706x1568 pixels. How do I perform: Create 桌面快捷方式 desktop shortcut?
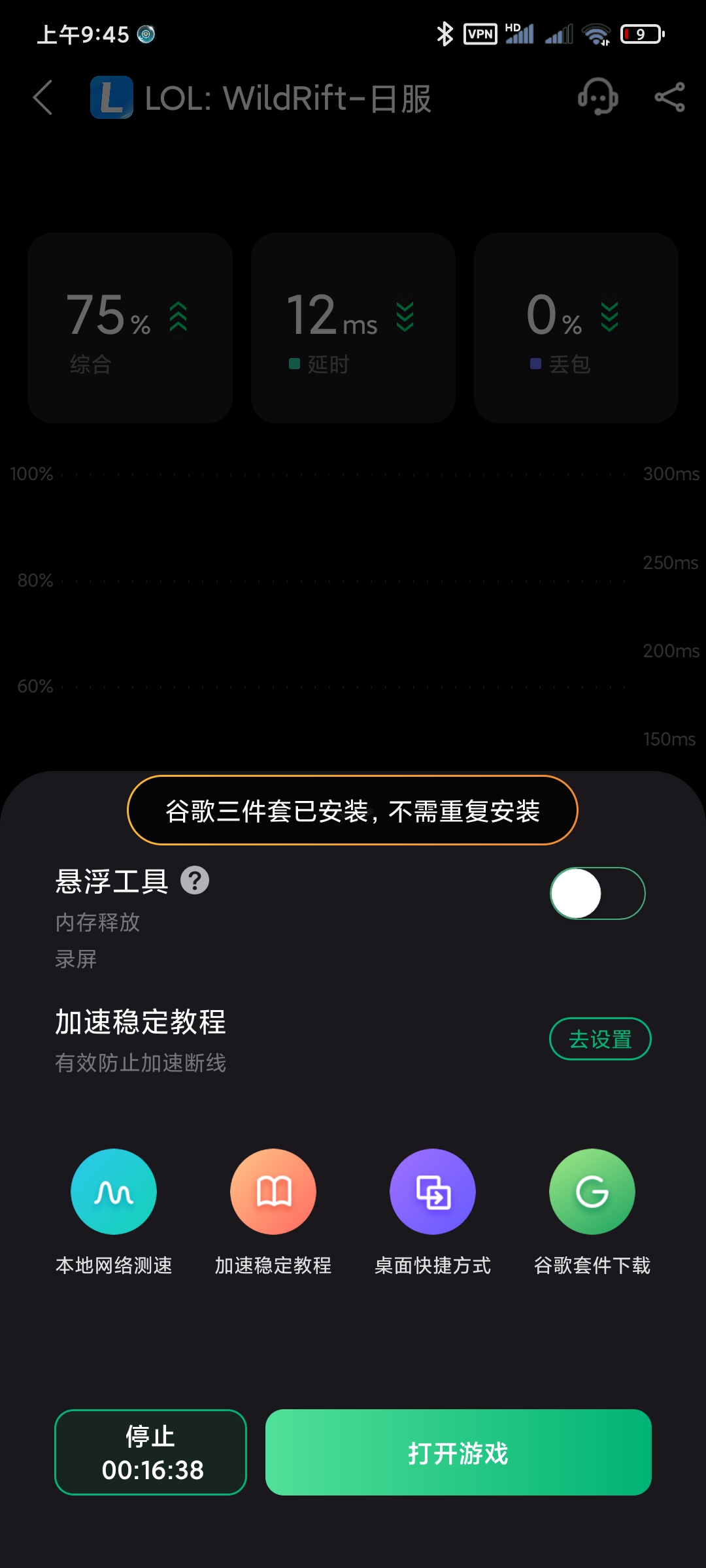(x=433, y=1192)
